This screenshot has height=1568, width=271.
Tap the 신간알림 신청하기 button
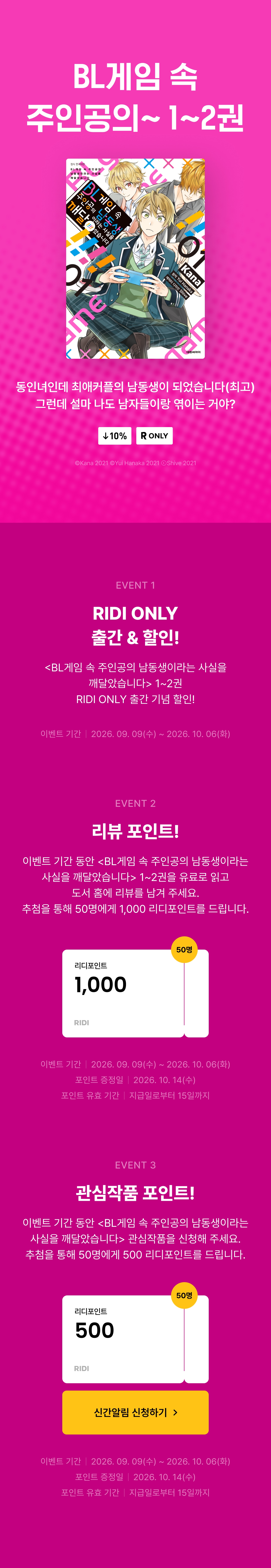[135, 1412]
